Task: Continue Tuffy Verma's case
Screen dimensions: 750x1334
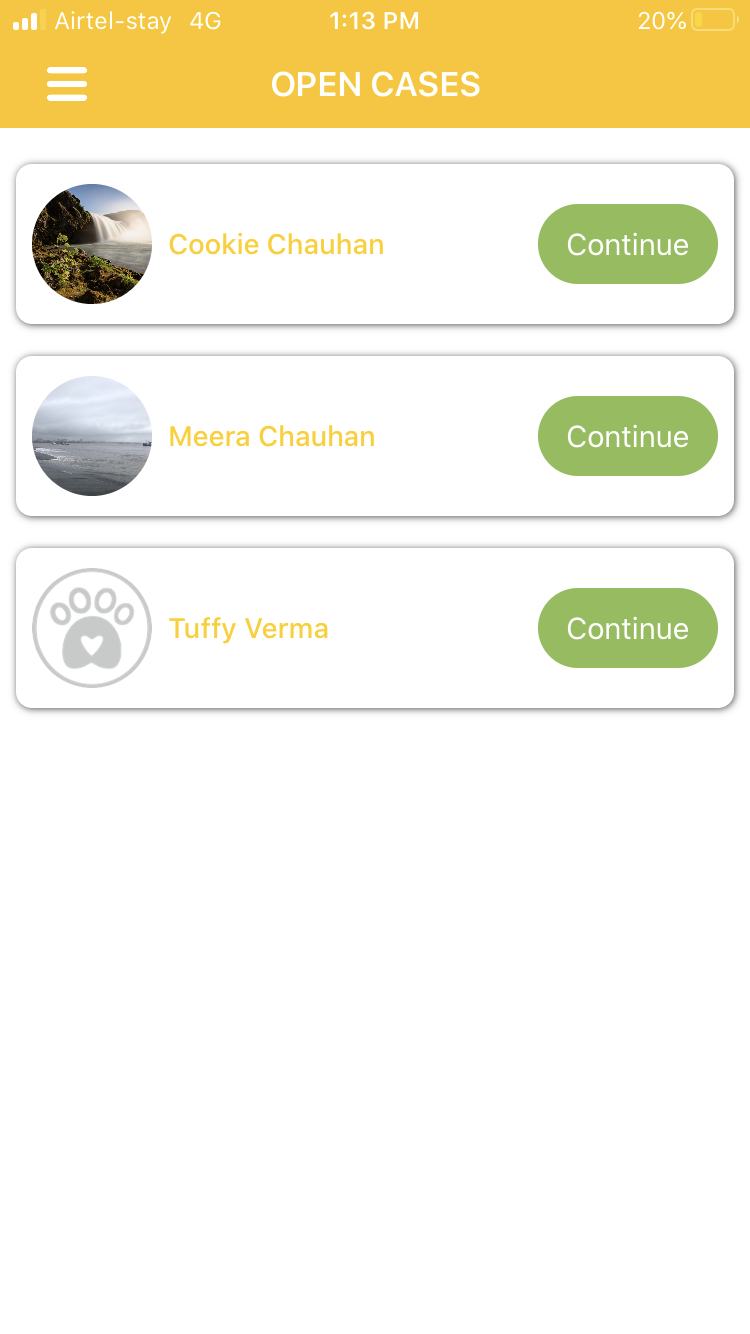Action: coord(628,628)
